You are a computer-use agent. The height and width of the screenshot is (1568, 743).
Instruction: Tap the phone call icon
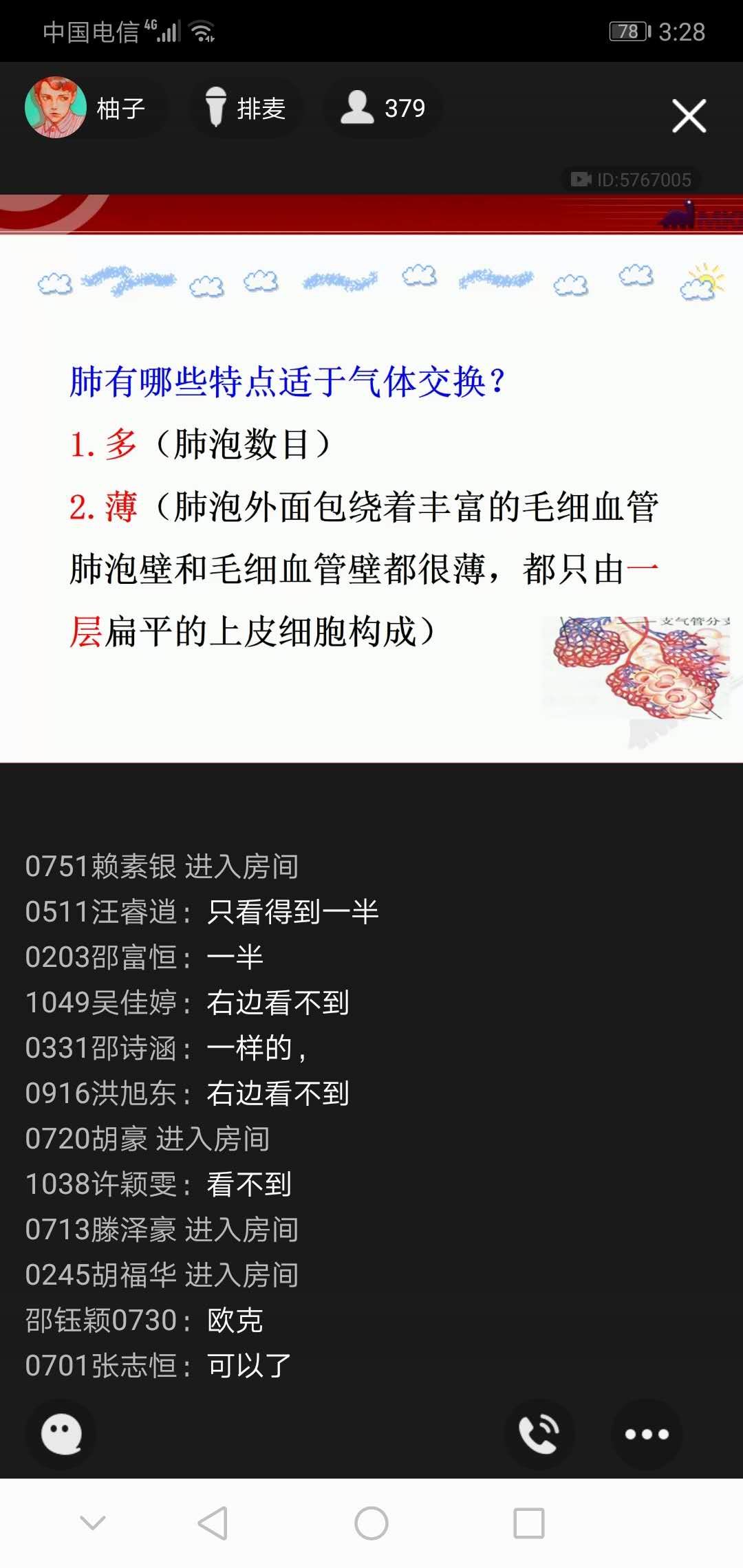[539, 1434]
